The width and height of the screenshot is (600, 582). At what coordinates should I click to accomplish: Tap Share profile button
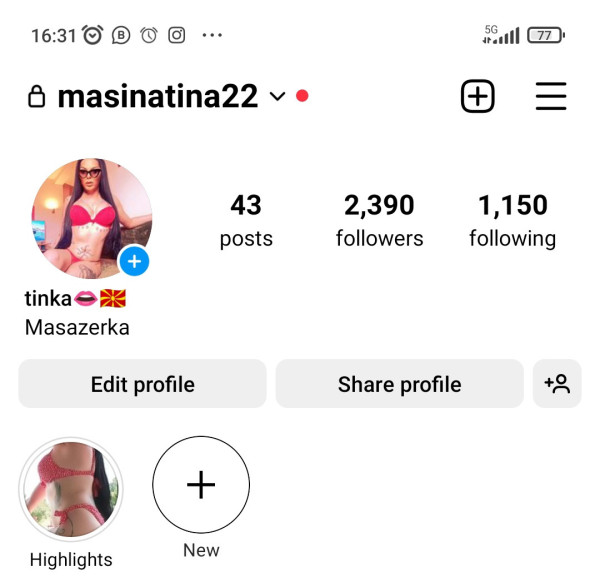click(x=399, y=384)
